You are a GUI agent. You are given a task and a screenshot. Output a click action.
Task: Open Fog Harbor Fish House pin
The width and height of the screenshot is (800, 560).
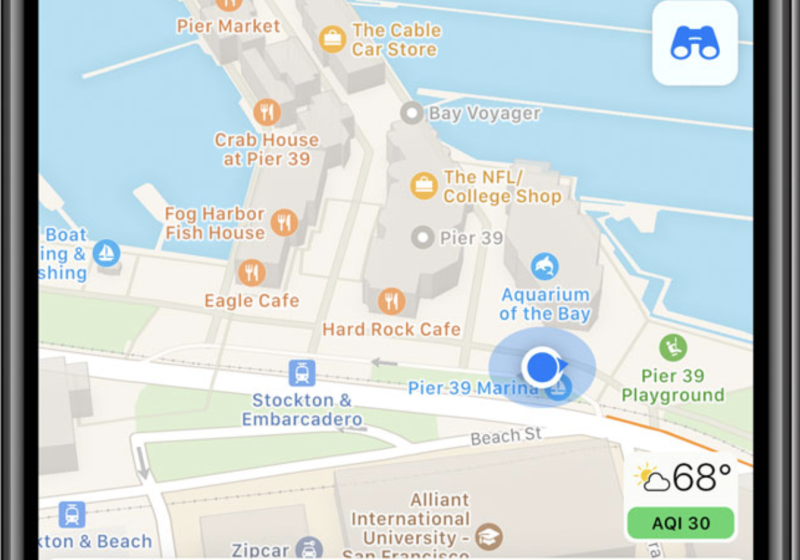click(285, 222)
